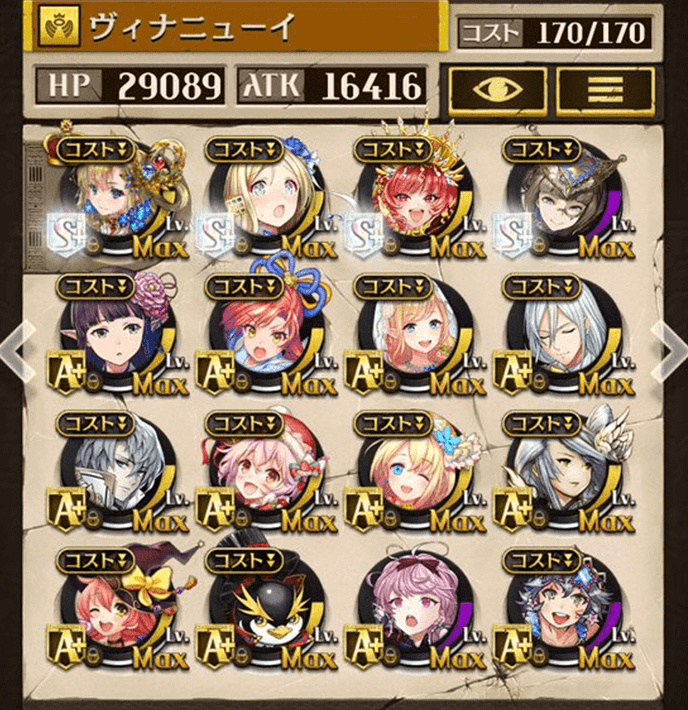Go to the next party with right arrow
688x710 pixels.
667,350
